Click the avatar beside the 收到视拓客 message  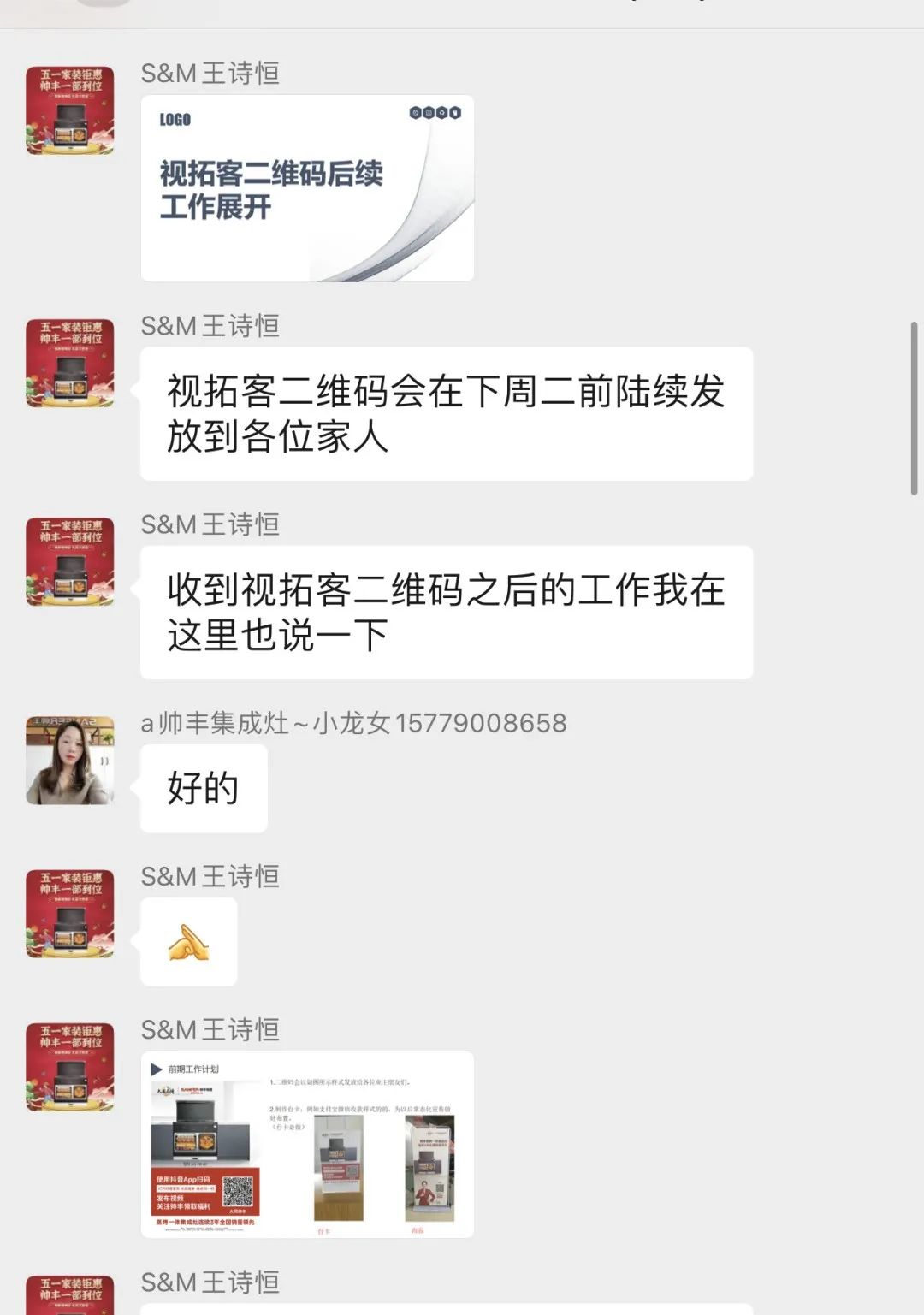coord(71,562)
